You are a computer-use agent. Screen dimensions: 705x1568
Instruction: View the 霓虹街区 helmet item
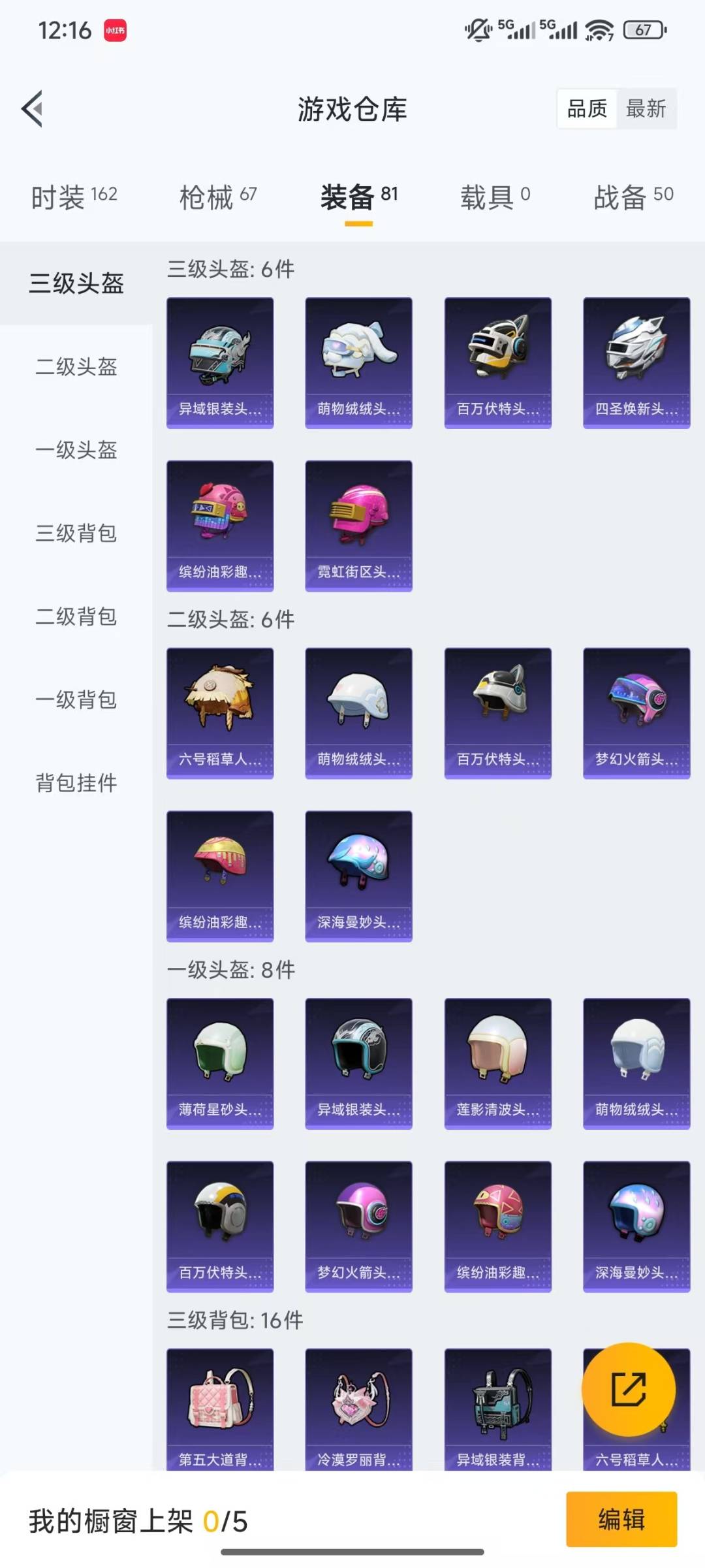coord(358,526)
